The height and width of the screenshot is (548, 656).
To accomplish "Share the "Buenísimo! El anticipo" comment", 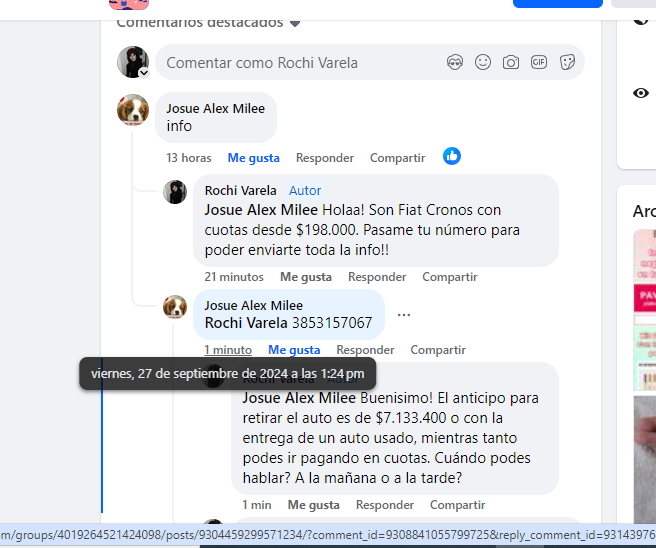I will tap(457, 505).
